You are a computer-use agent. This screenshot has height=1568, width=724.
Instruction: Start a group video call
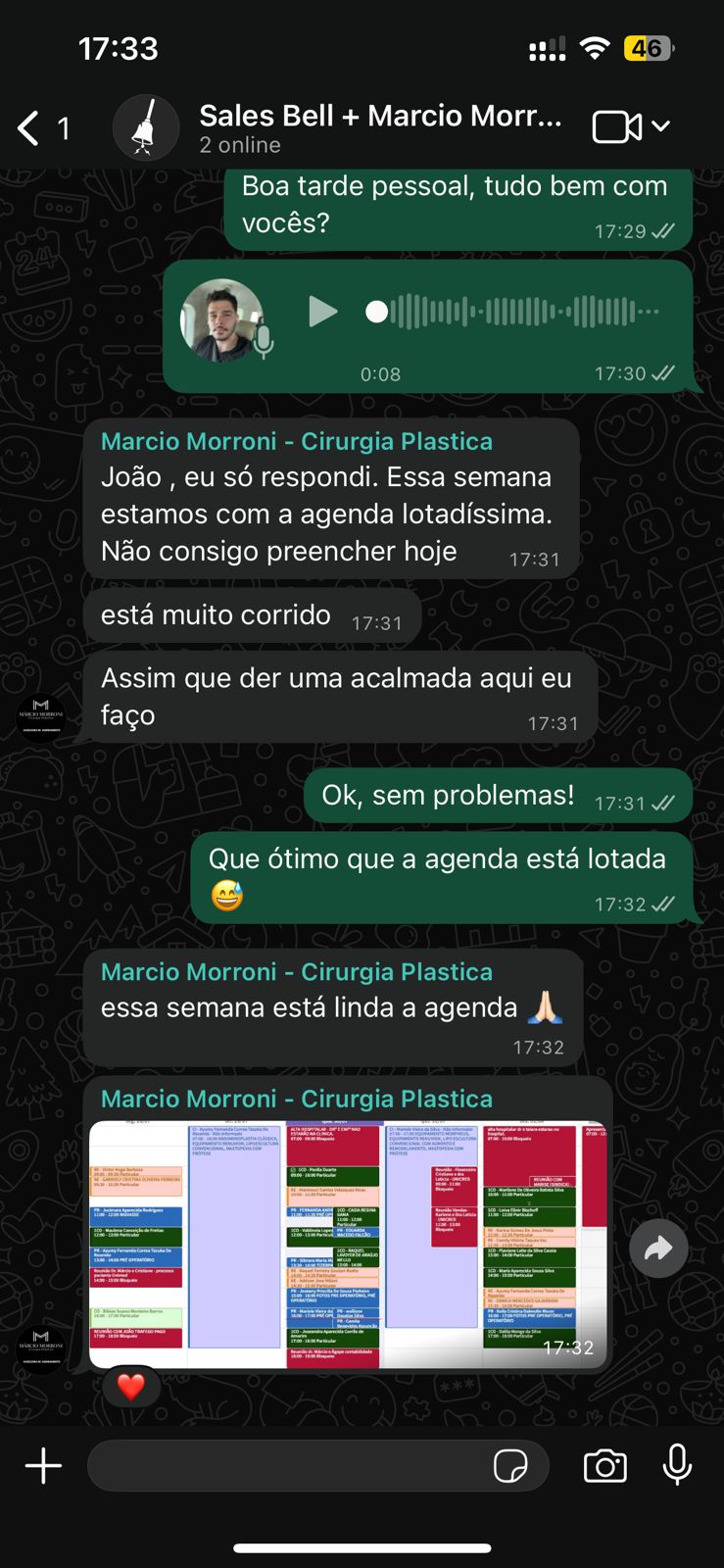click(618, 127)
